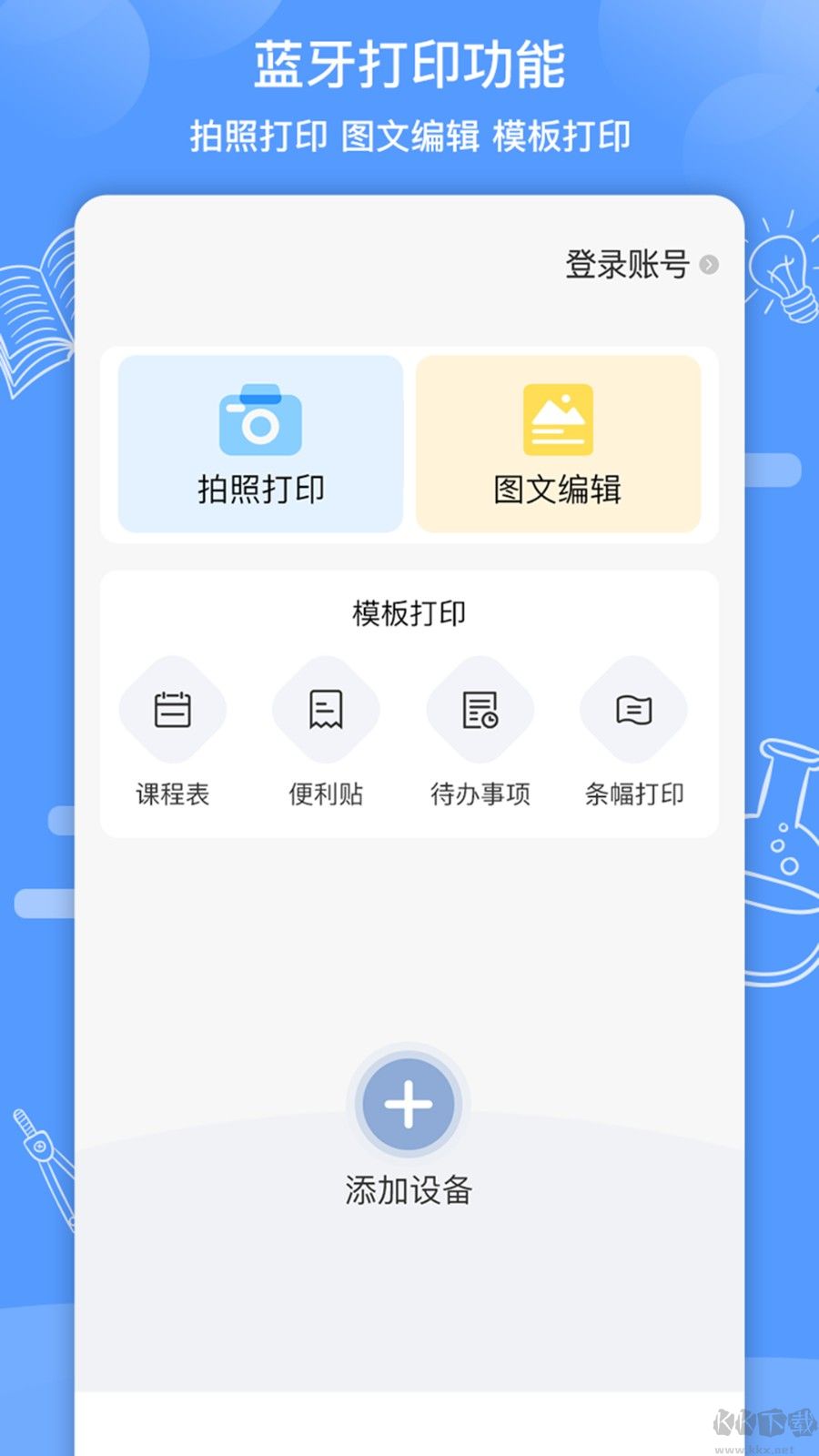Tap the yellow image icon for 图文编辑
Image resolution: width=819 pixels, height=1456 pixels.
pyautogui.click(x=557, y=420)
